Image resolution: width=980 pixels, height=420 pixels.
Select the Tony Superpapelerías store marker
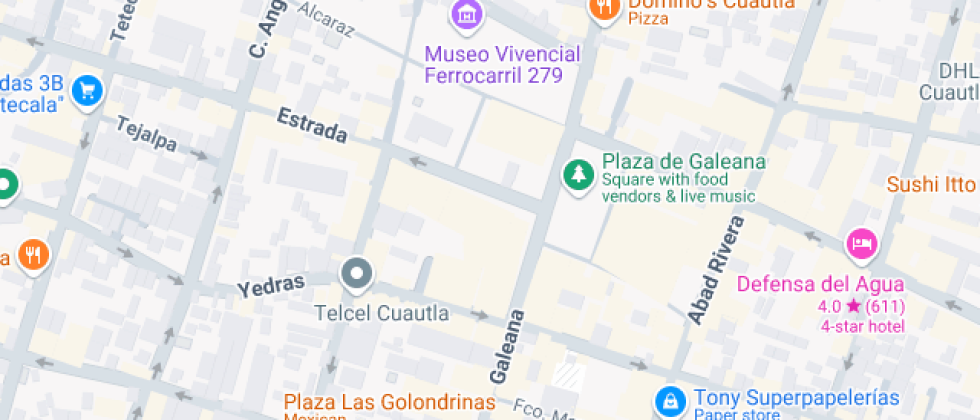click(669, 402)
